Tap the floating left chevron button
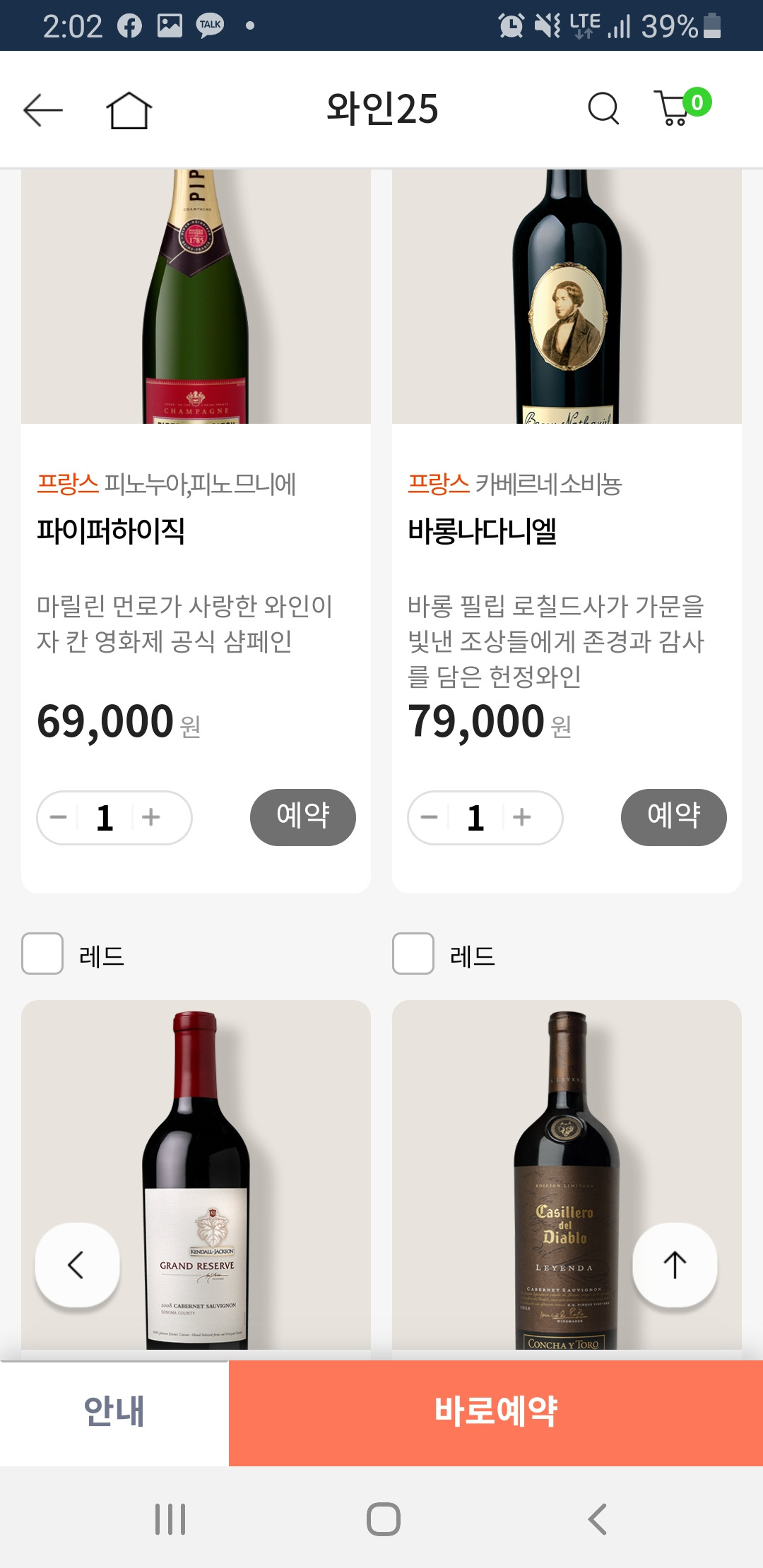Screen dimensions: 763x1568 77,1264
